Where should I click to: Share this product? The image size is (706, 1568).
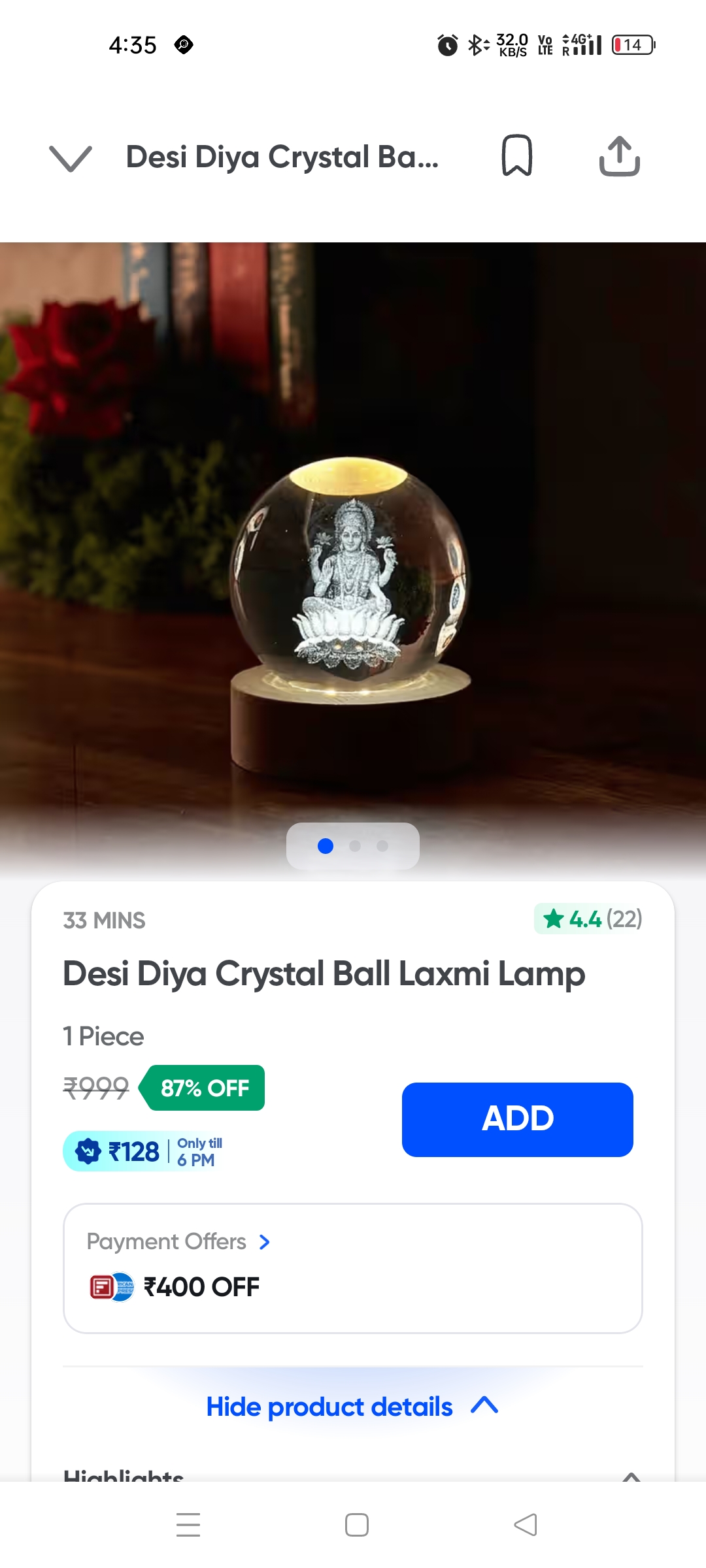(619, 156)
